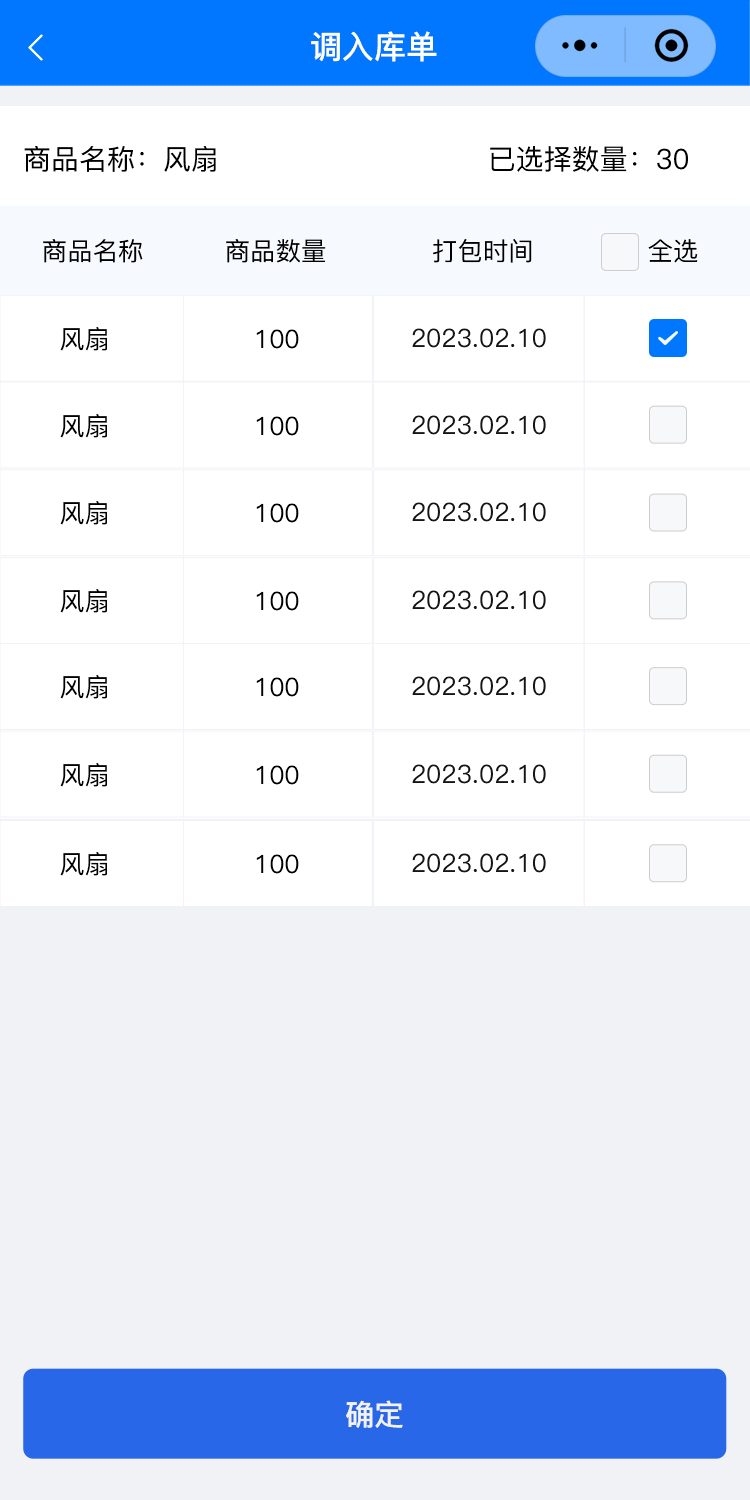Confirm the selection with 确定
This screenshot has width=750, height=1500.
point(374,1413)
